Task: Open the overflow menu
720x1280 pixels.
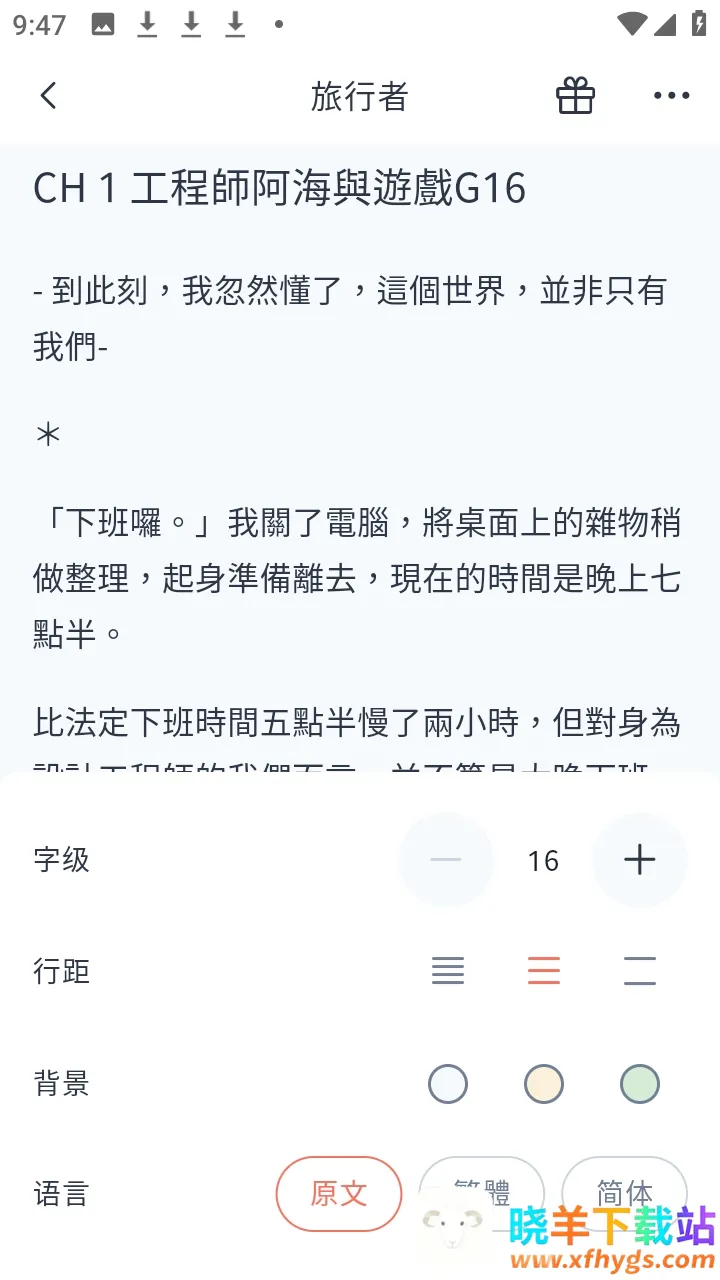Action: point(671,96)
